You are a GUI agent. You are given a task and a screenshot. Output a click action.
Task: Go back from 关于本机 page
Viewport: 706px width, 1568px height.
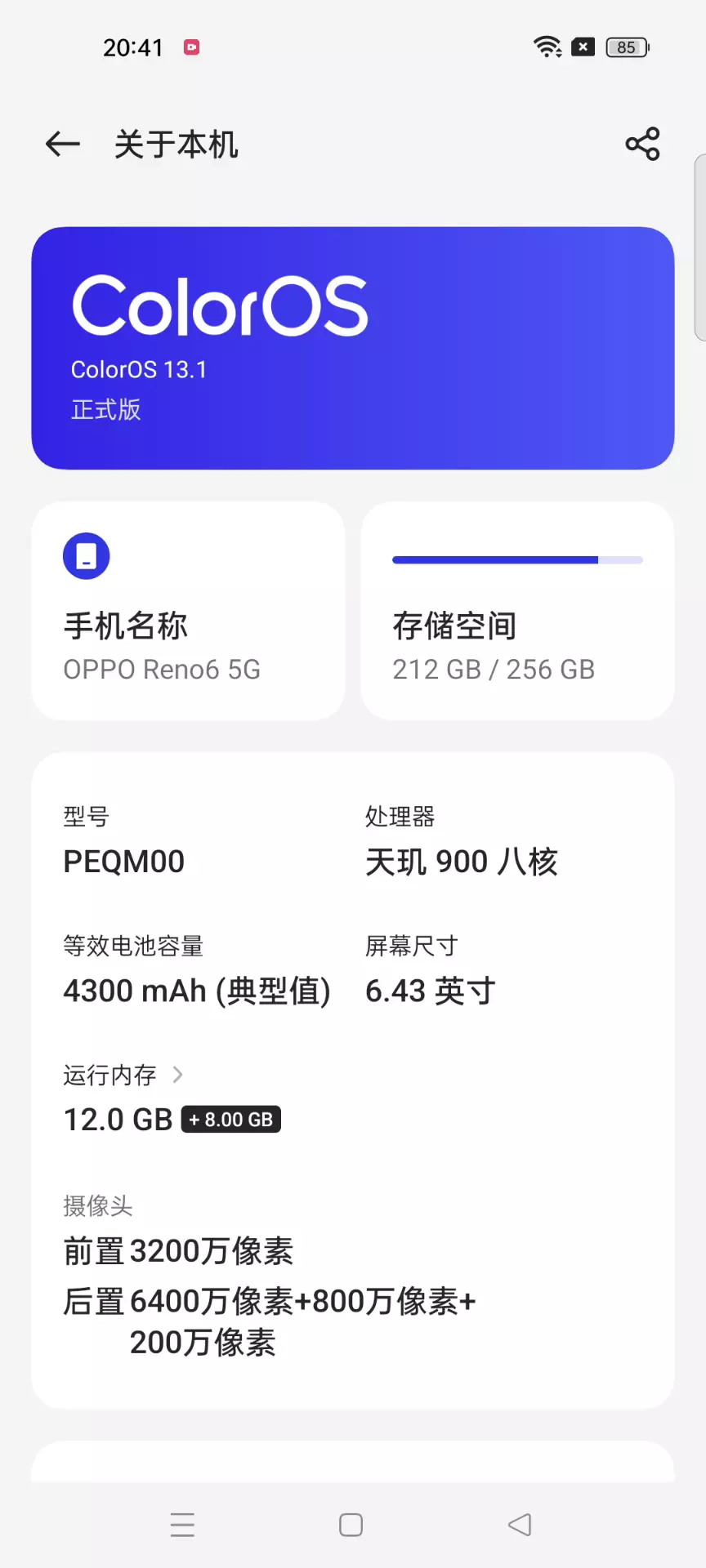62,145
